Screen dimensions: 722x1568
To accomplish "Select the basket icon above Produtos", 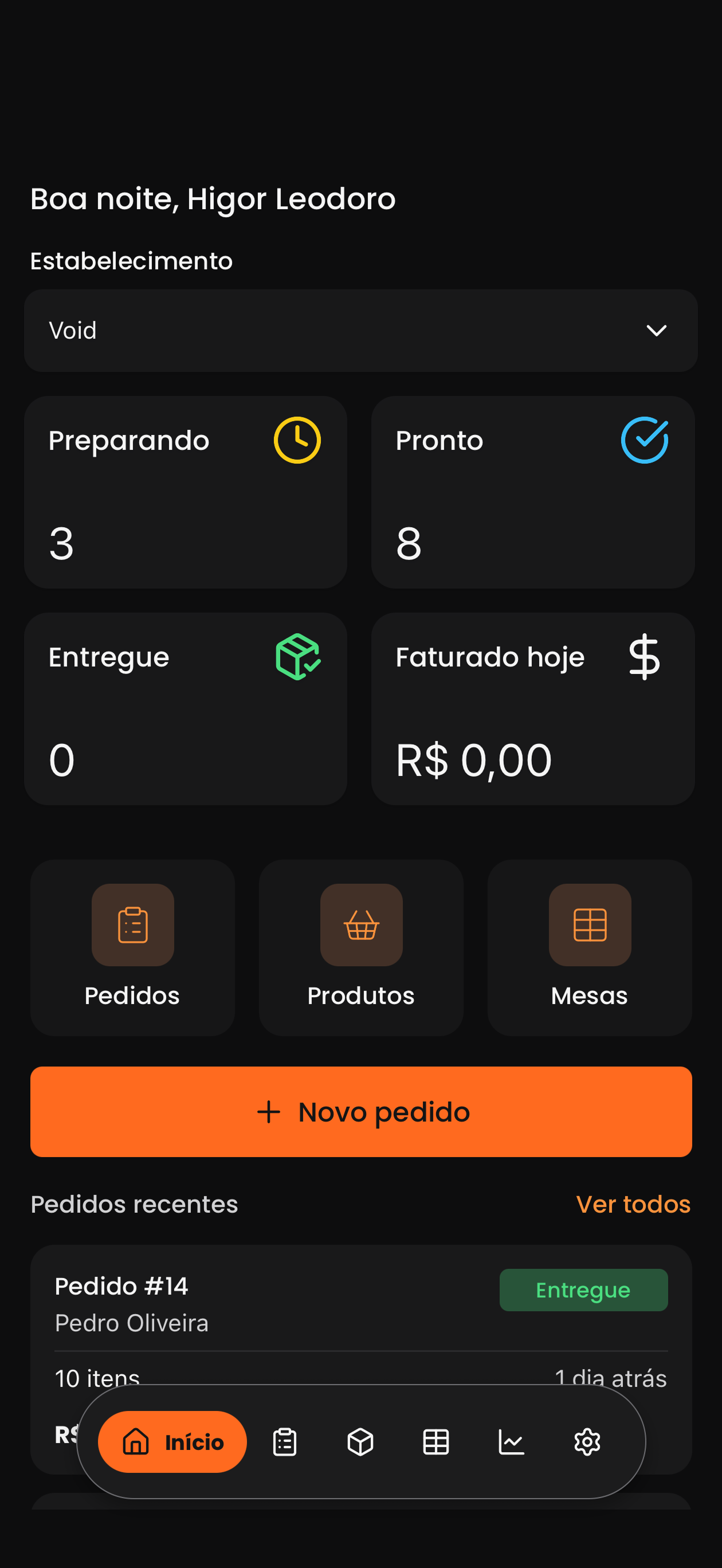I will point(360,925).
